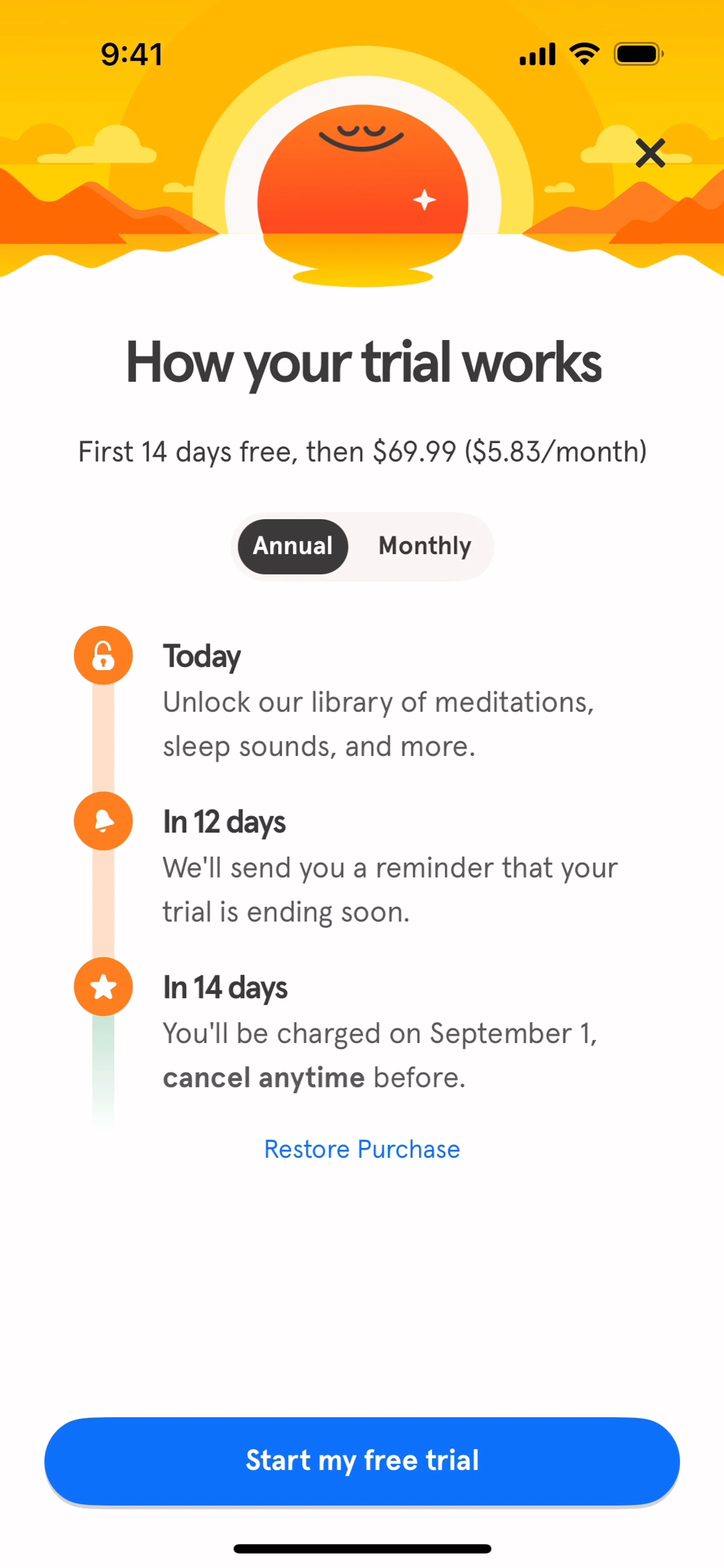Start my free trial
The width and height of the screenshot is (724, 1568).
point(362,1460)
